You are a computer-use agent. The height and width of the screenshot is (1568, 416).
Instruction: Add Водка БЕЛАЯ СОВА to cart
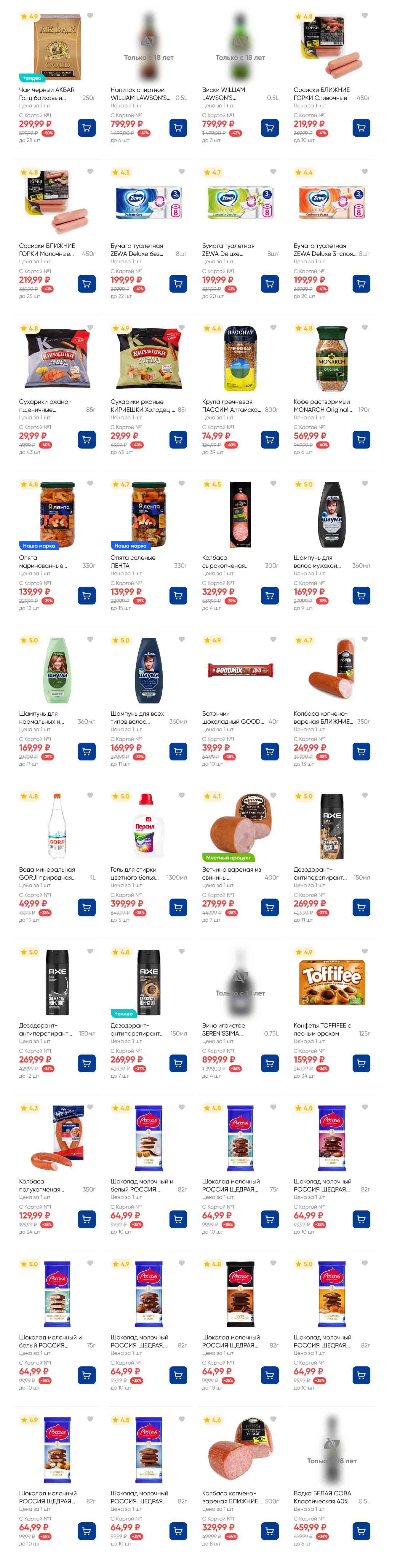point(361,1531)
